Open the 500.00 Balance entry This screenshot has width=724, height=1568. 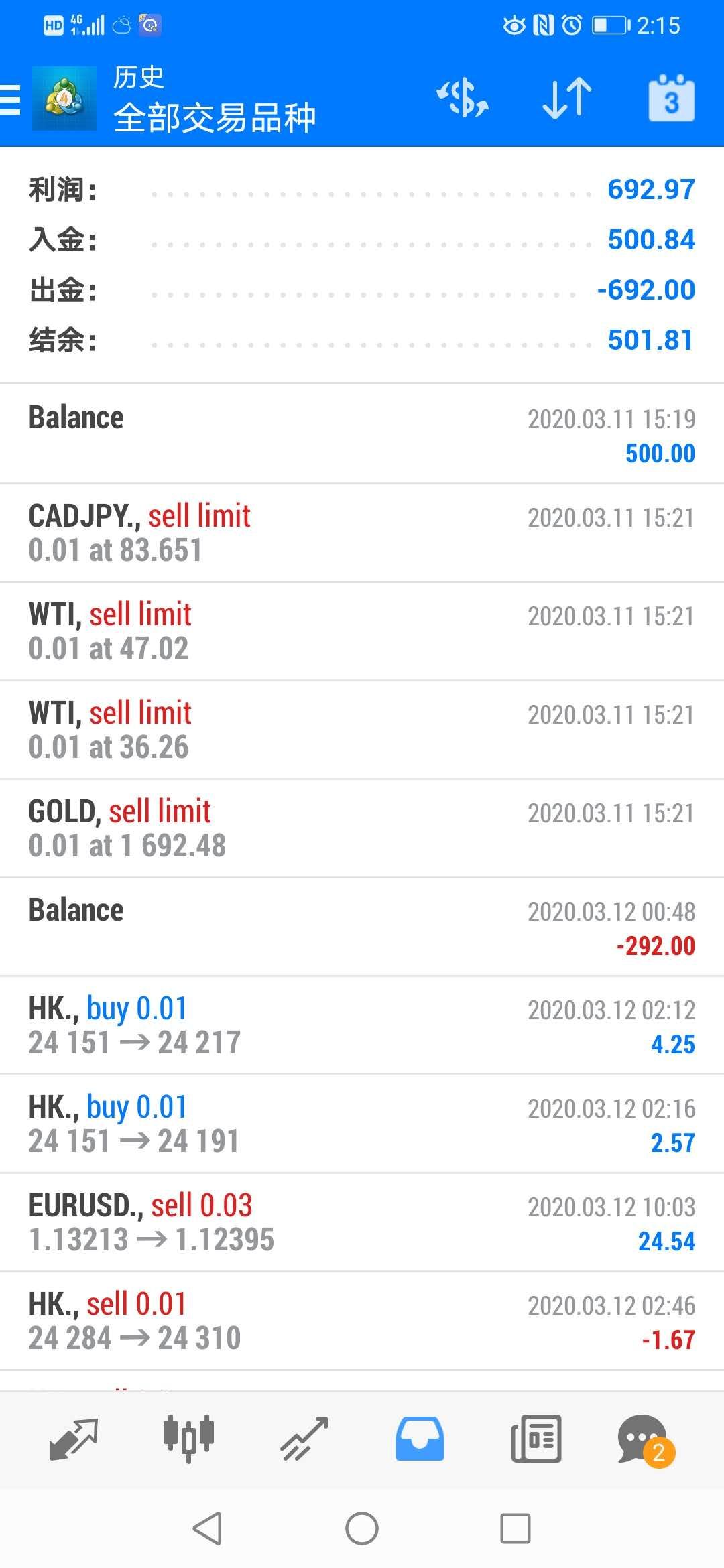coord(362,434)
